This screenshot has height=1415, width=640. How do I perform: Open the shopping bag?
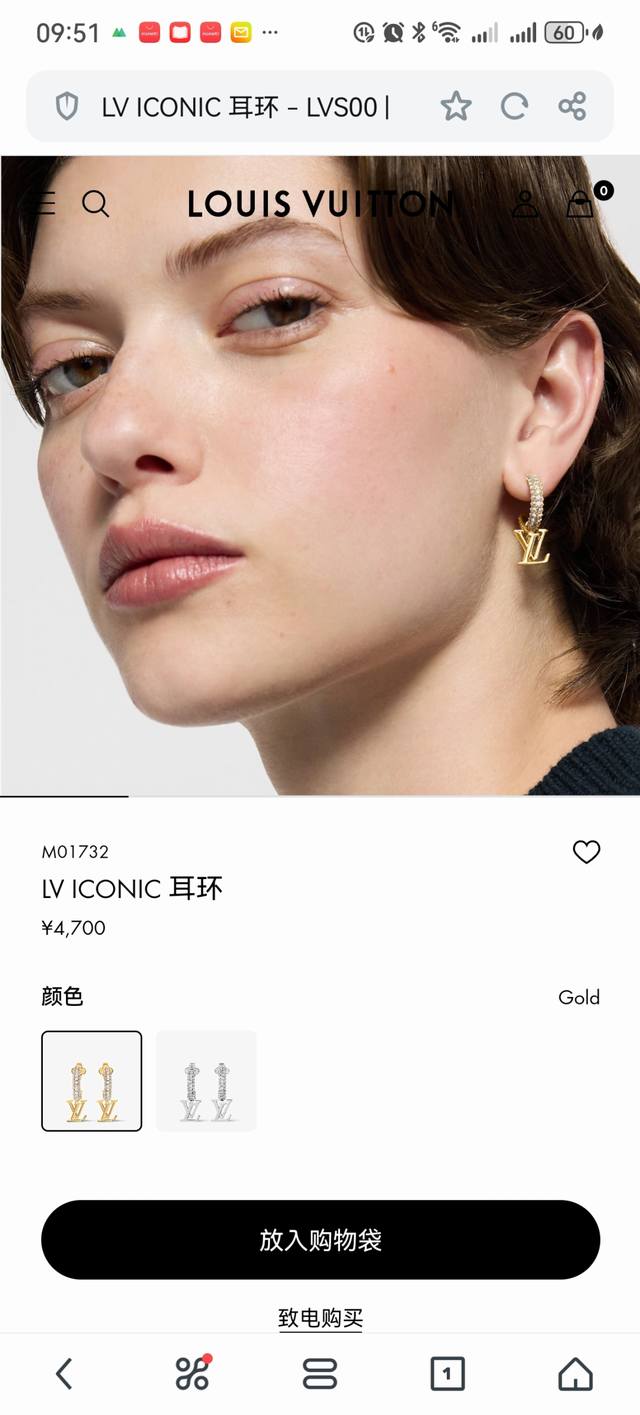[x=580, y=204]
